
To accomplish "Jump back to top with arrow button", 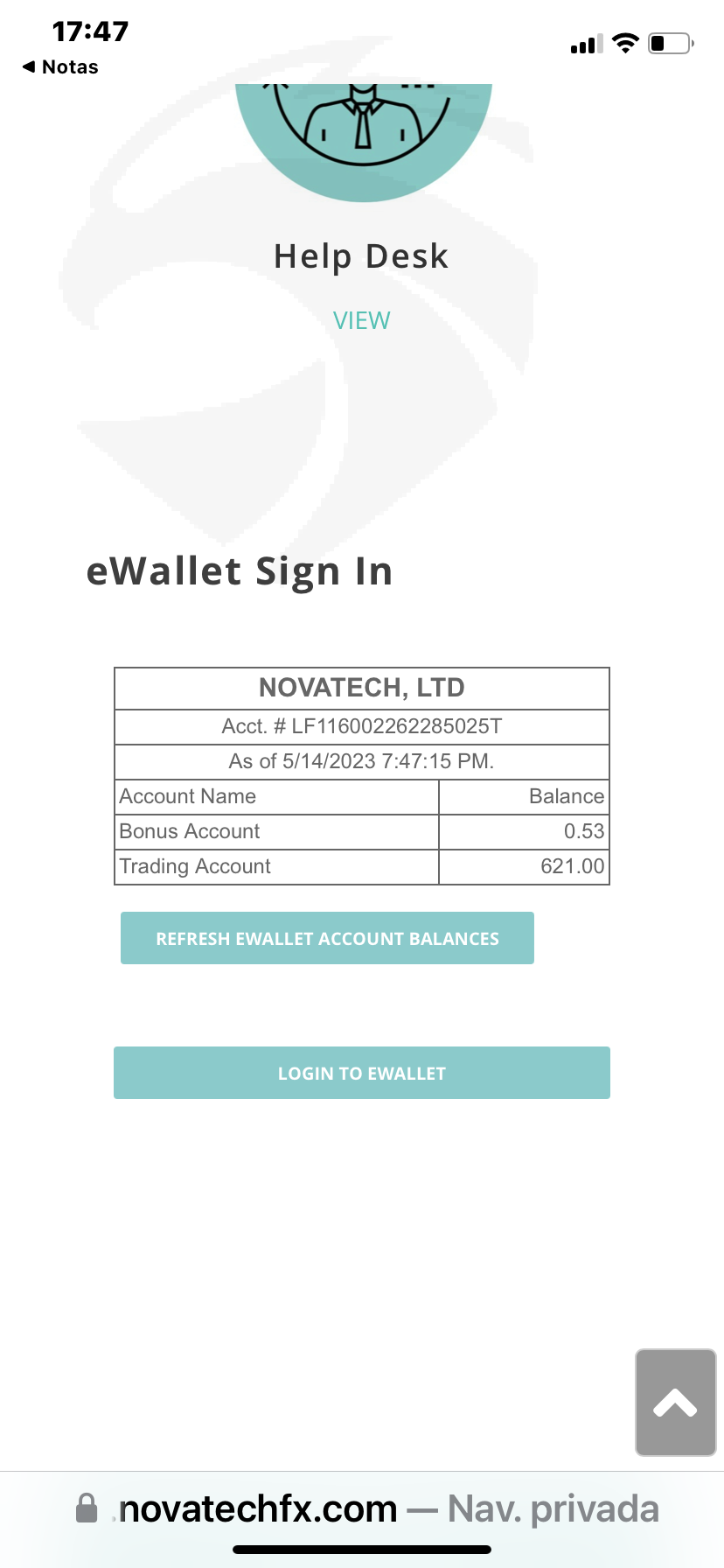I will click(675, 1403).
